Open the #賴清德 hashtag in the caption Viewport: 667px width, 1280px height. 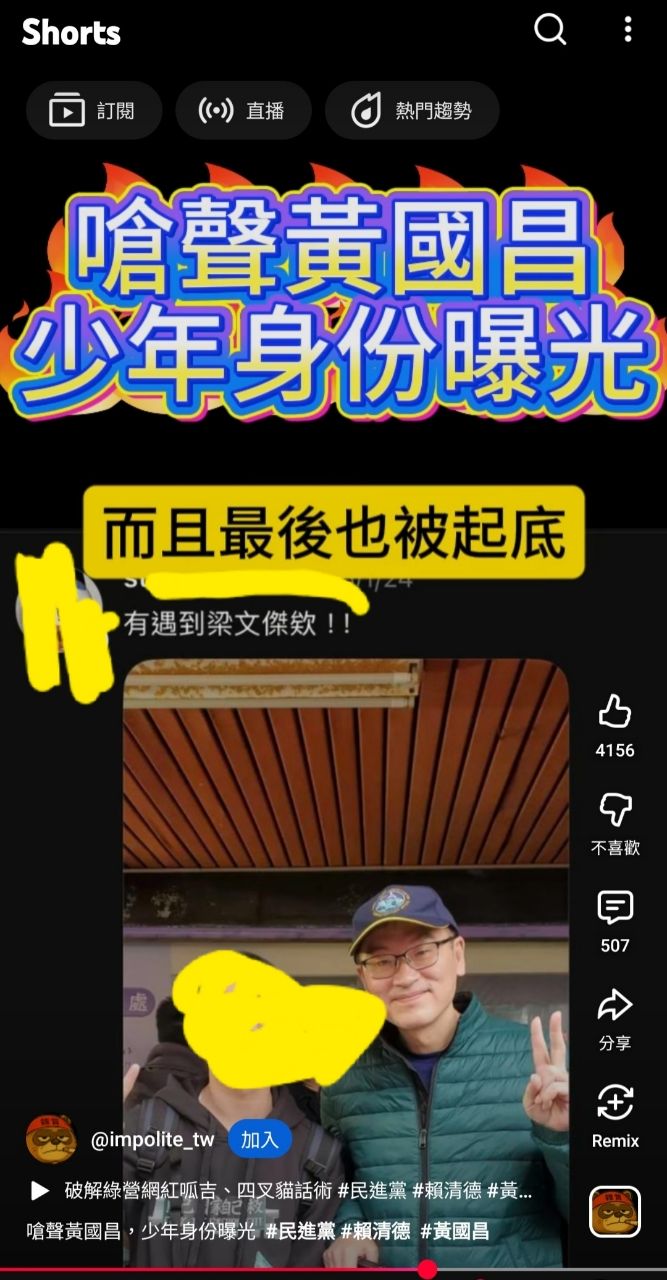point(375,1231)
